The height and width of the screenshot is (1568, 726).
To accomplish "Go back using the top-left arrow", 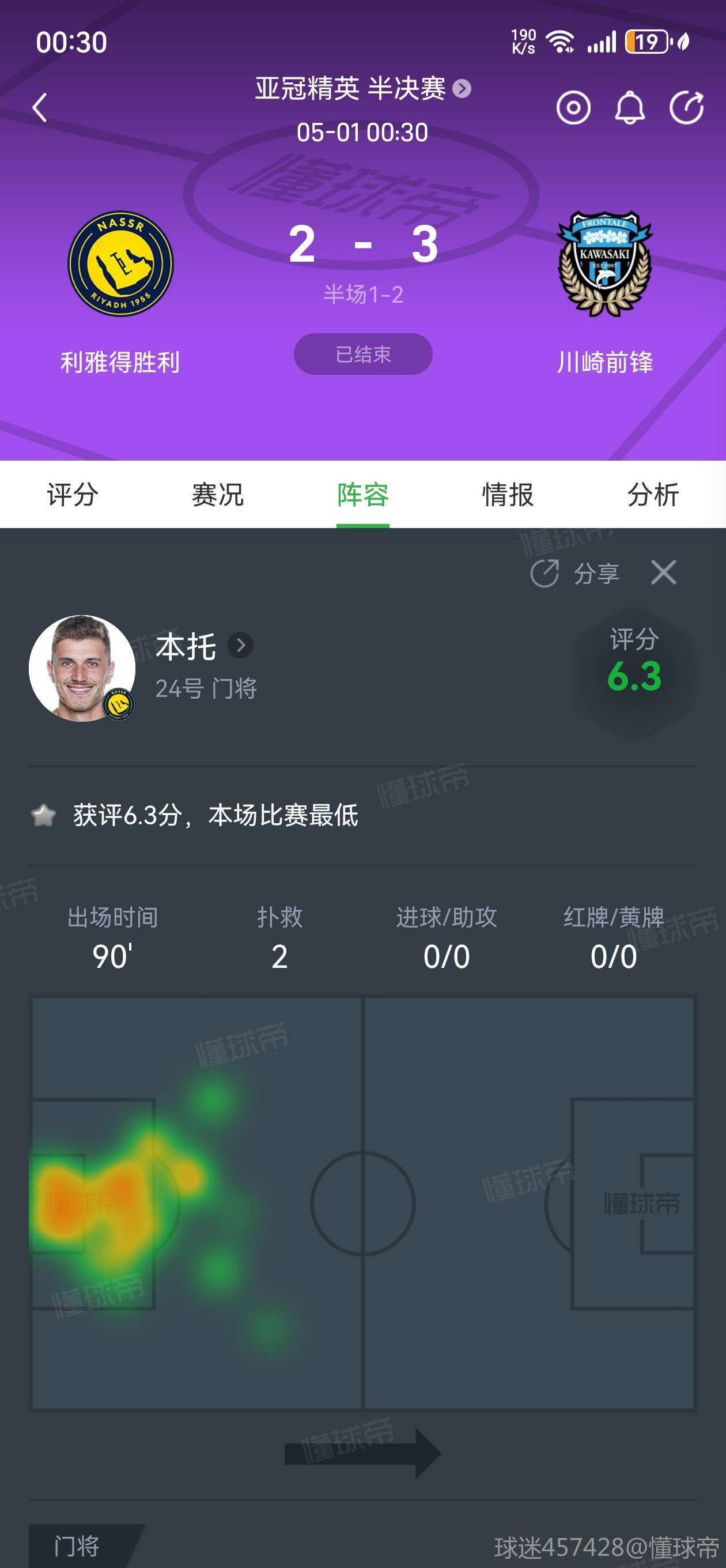I will [x=40, y=108].
